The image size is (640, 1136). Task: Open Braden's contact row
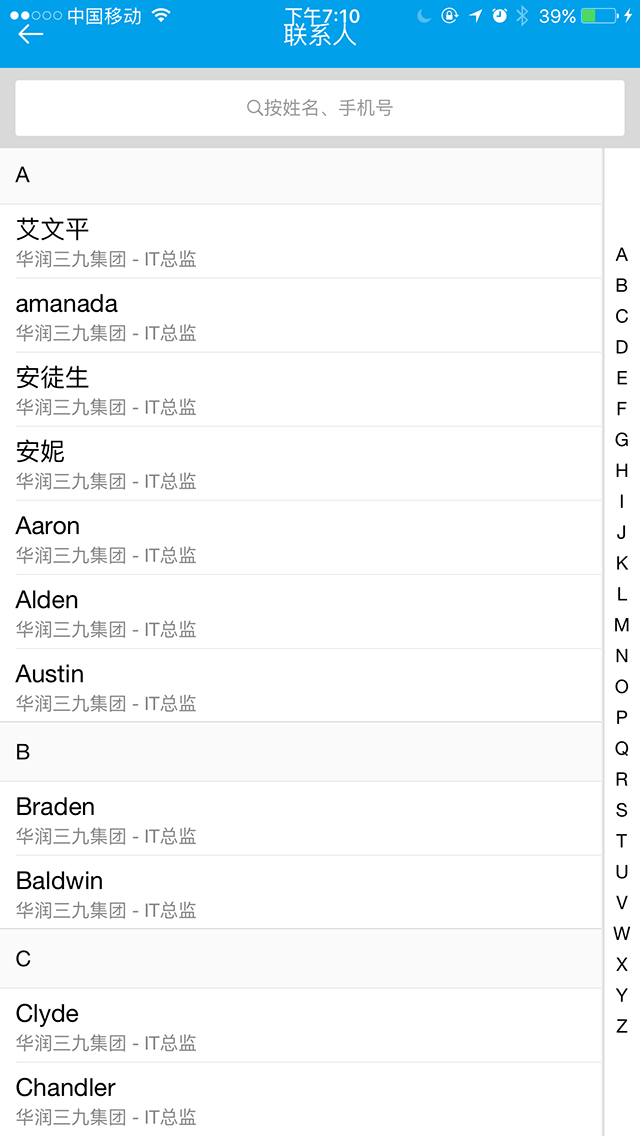click(300, 819)
